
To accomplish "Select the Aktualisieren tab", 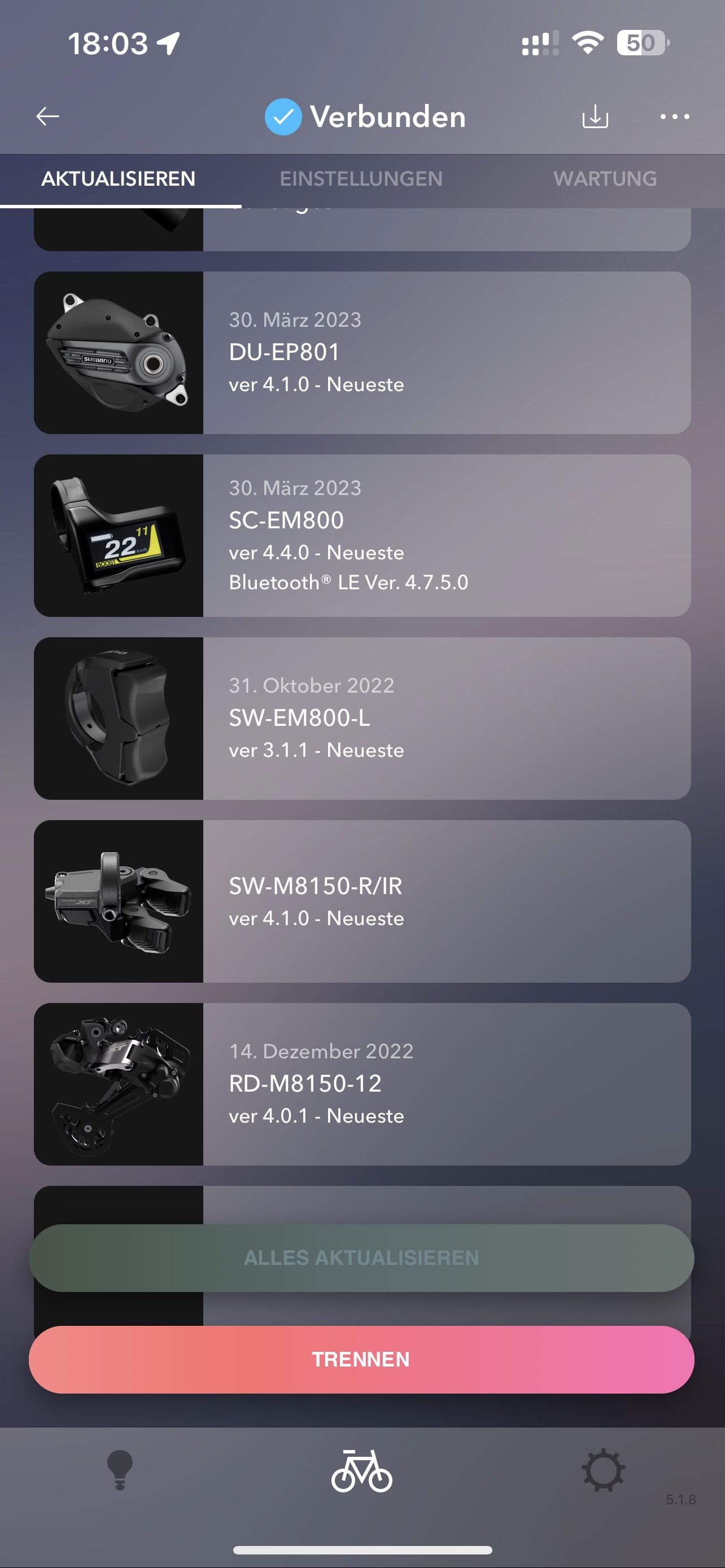I will click(119, 179).
